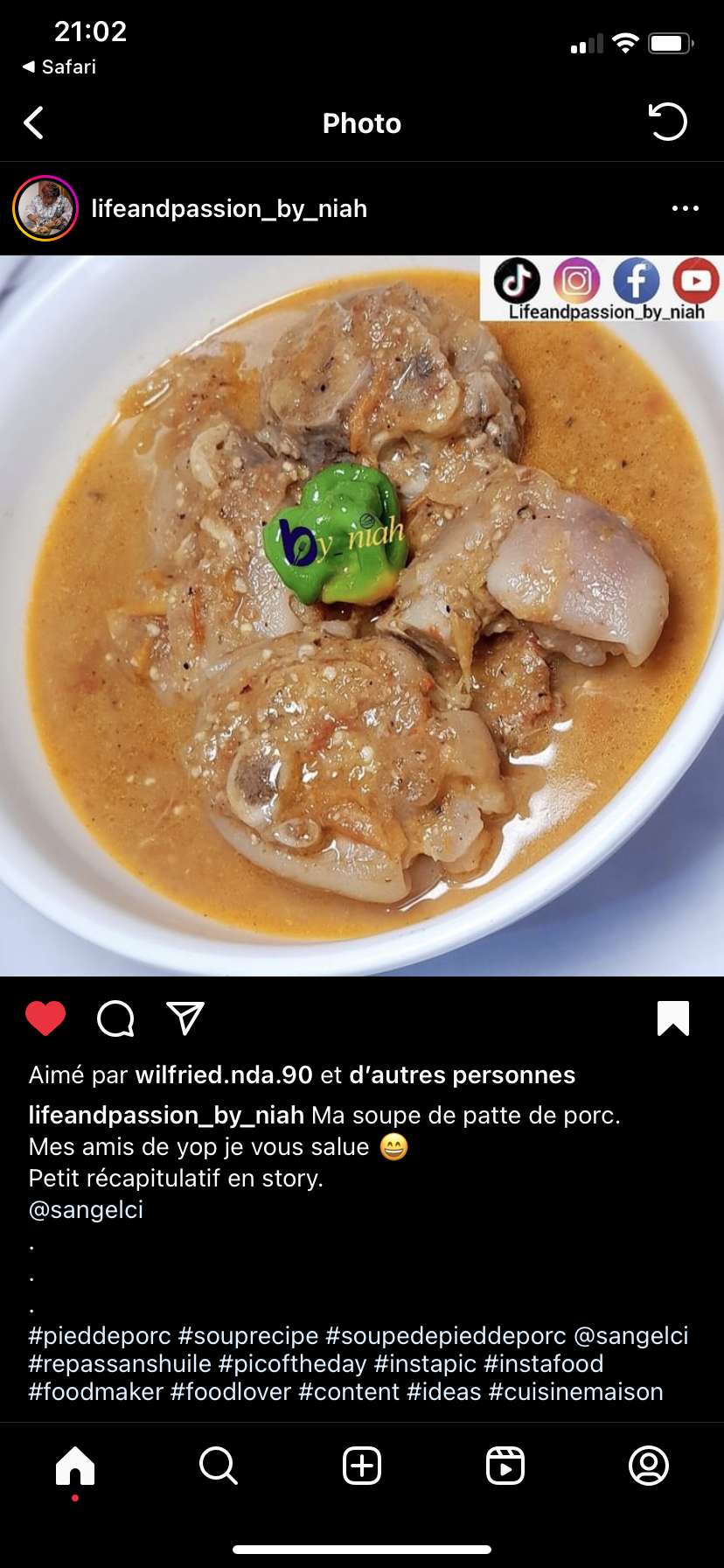This screenshot has width=724, height=1568.
Task: View the list of d'autres personnes likes
Action: pos(462,1074)
